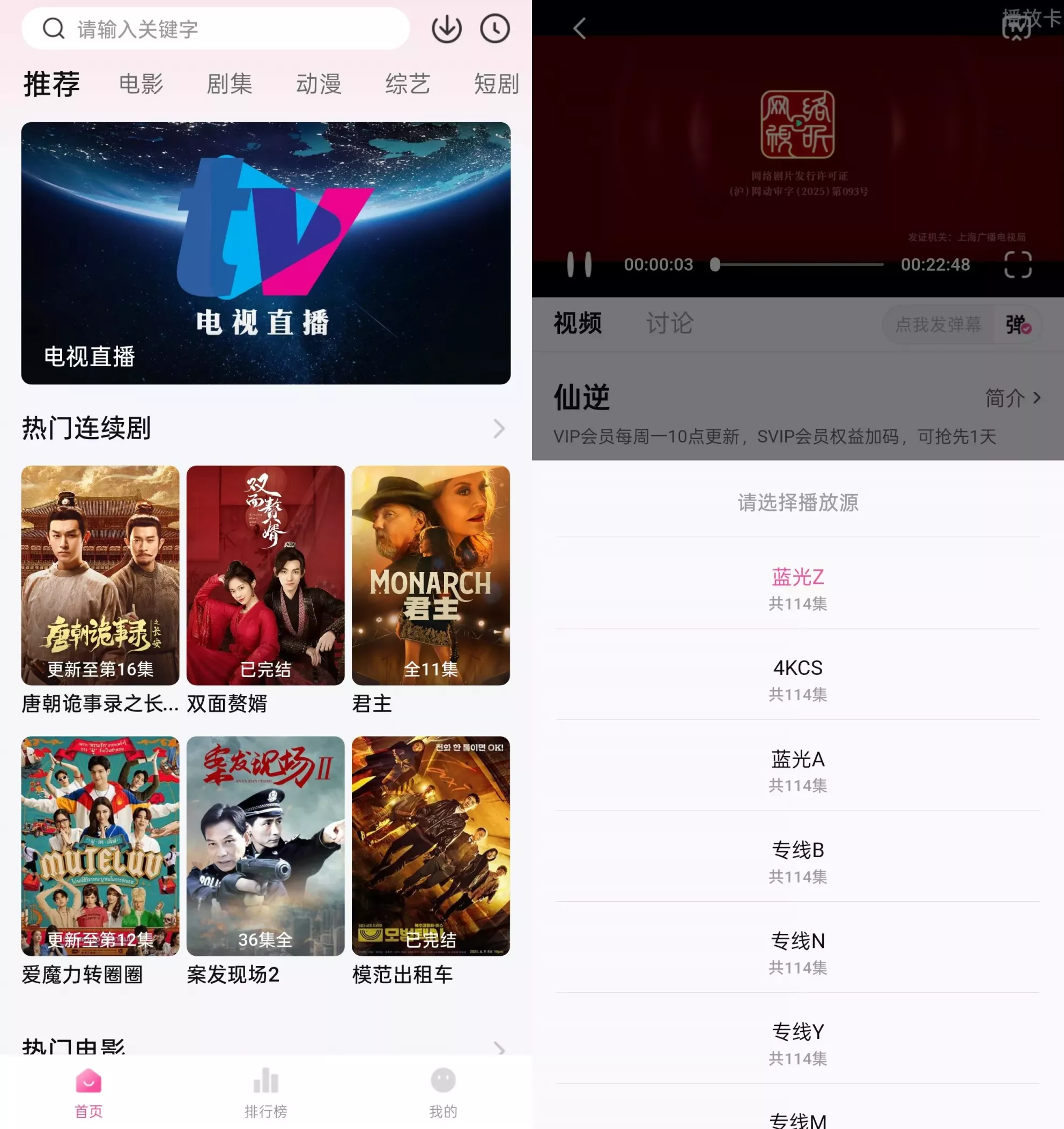
Task: Pause the video playback
Action: coord(579,265)
